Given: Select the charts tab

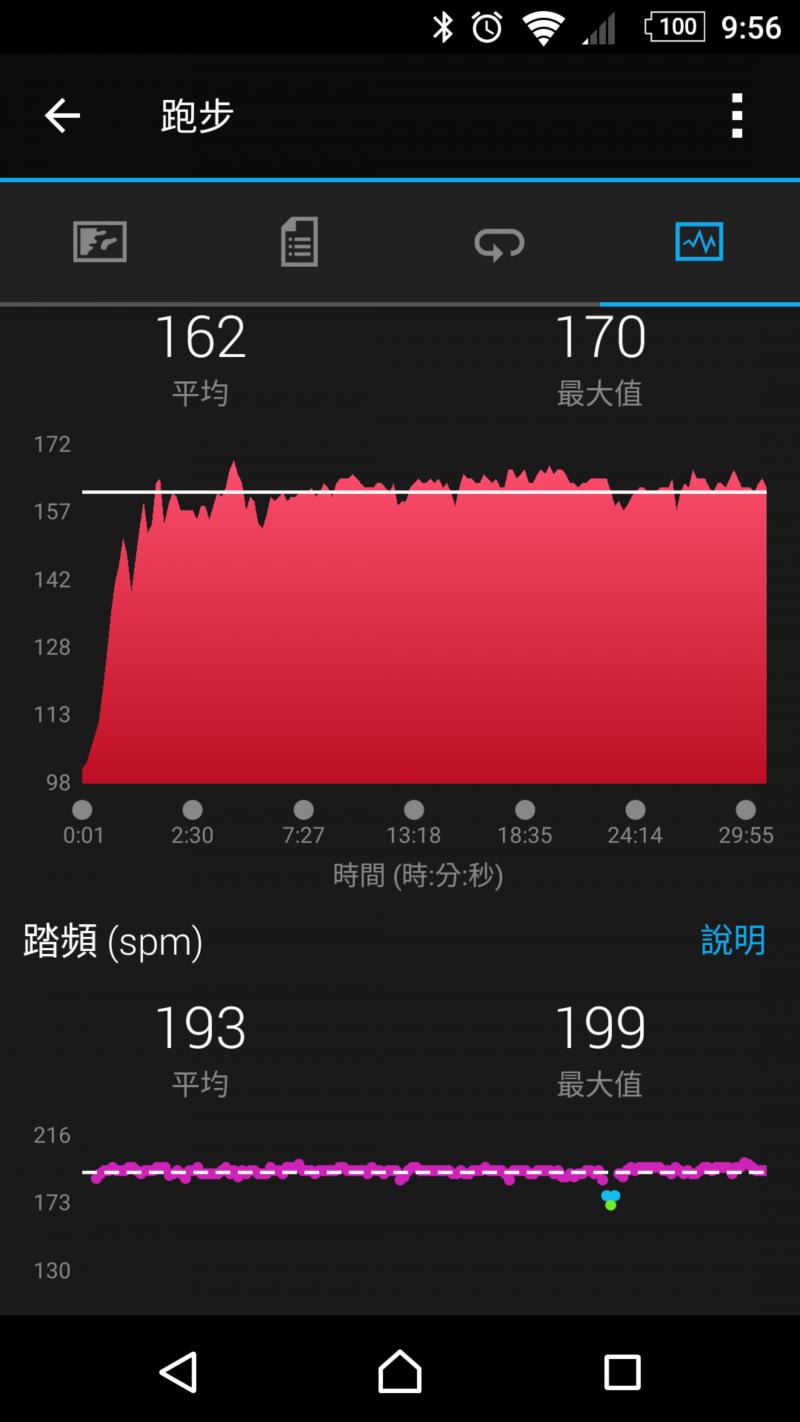Looking at the screenshot, I should coord(699,242).
